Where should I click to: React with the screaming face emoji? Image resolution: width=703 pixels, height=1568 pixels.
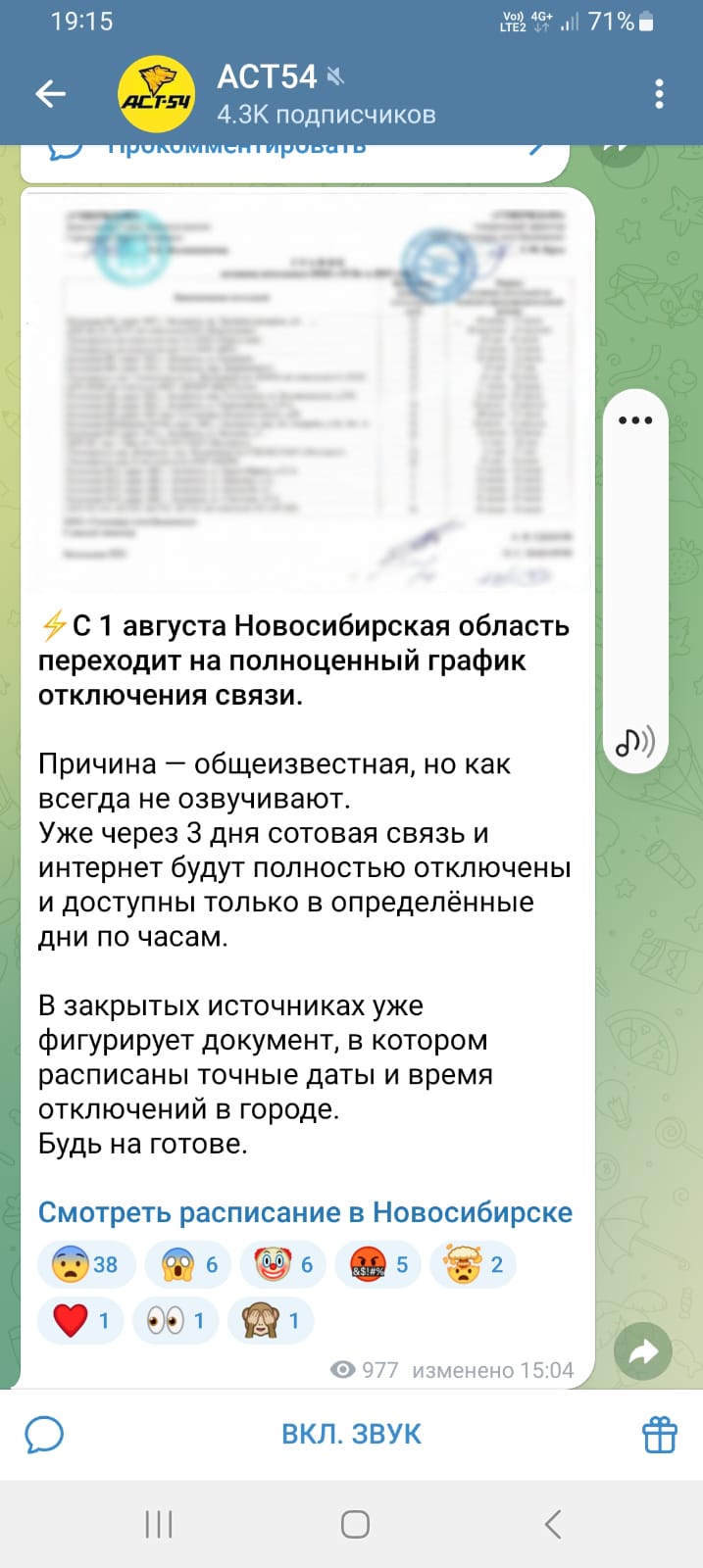tap(190, 1264)
